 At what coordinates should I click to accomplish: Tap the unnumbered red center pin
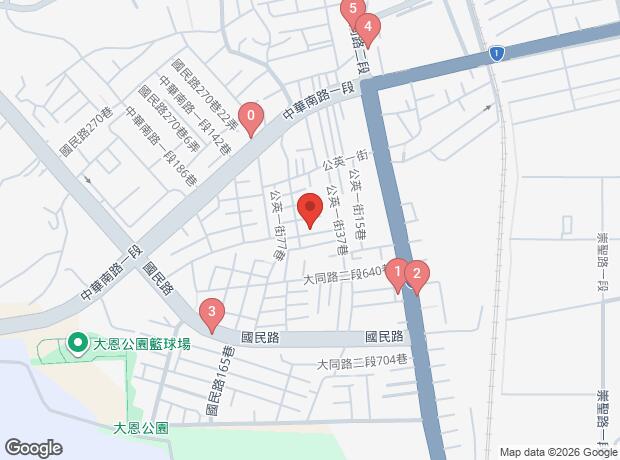310,210
